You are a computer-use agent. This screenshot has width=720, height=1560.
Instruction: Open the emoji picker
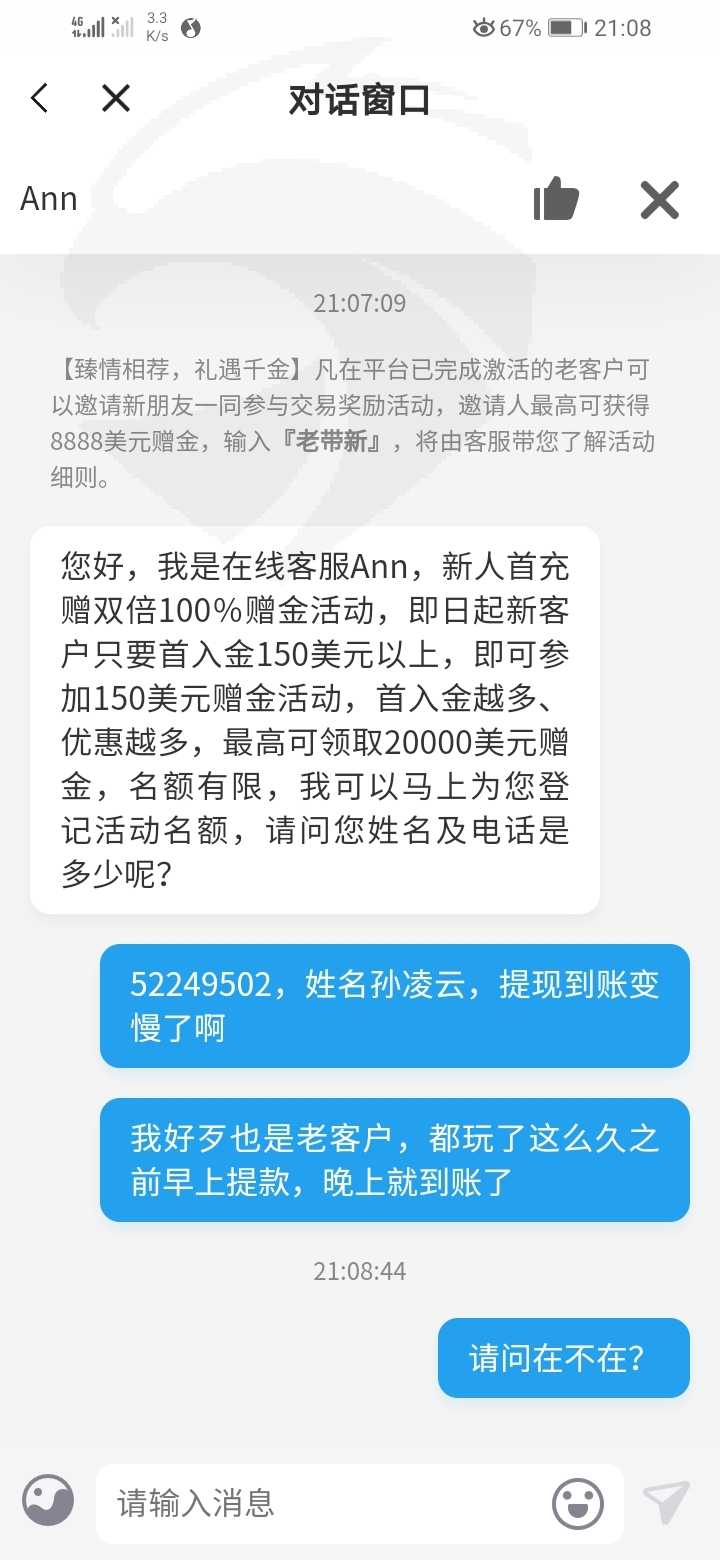(x=578, y=1503)
